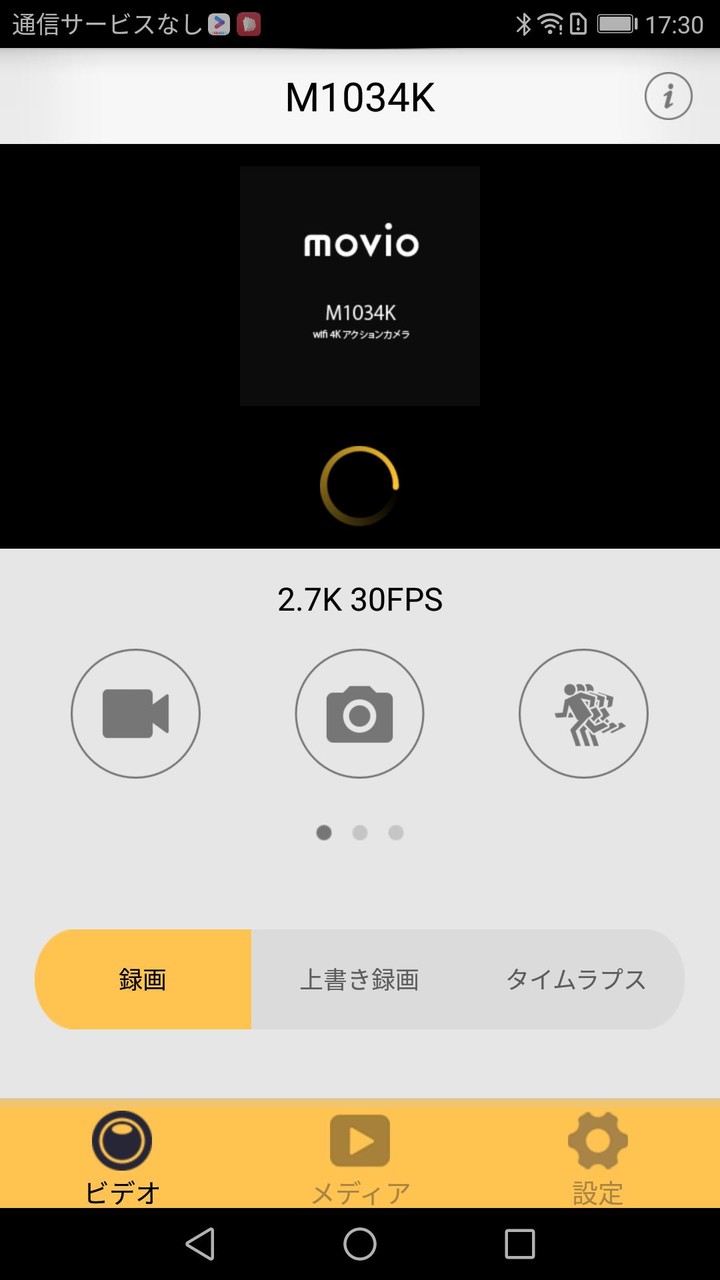This screenshot has height=1280, width=720.
Task: Tap the loading spinner in preview area
Action: coord(360,483)
